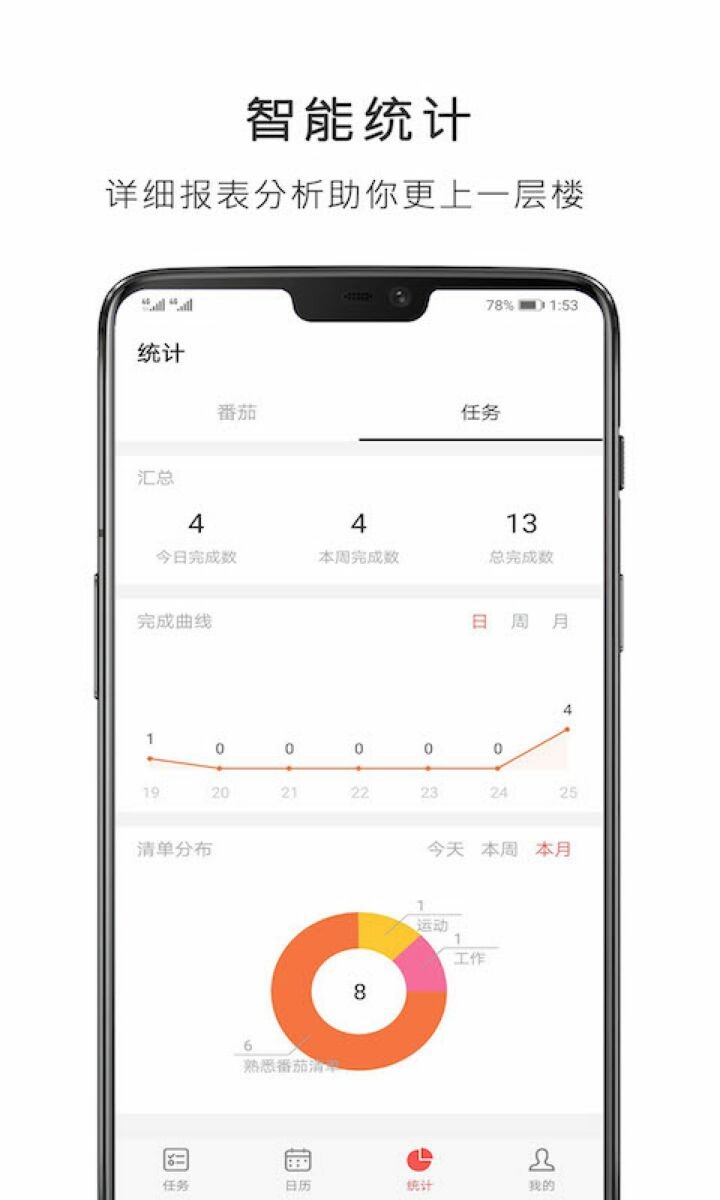The width and height of the screenshot is (720, 1200).
Task: Switch to the 月 monthly curve view
Action: pyautogui.click(x=556, y=620)
